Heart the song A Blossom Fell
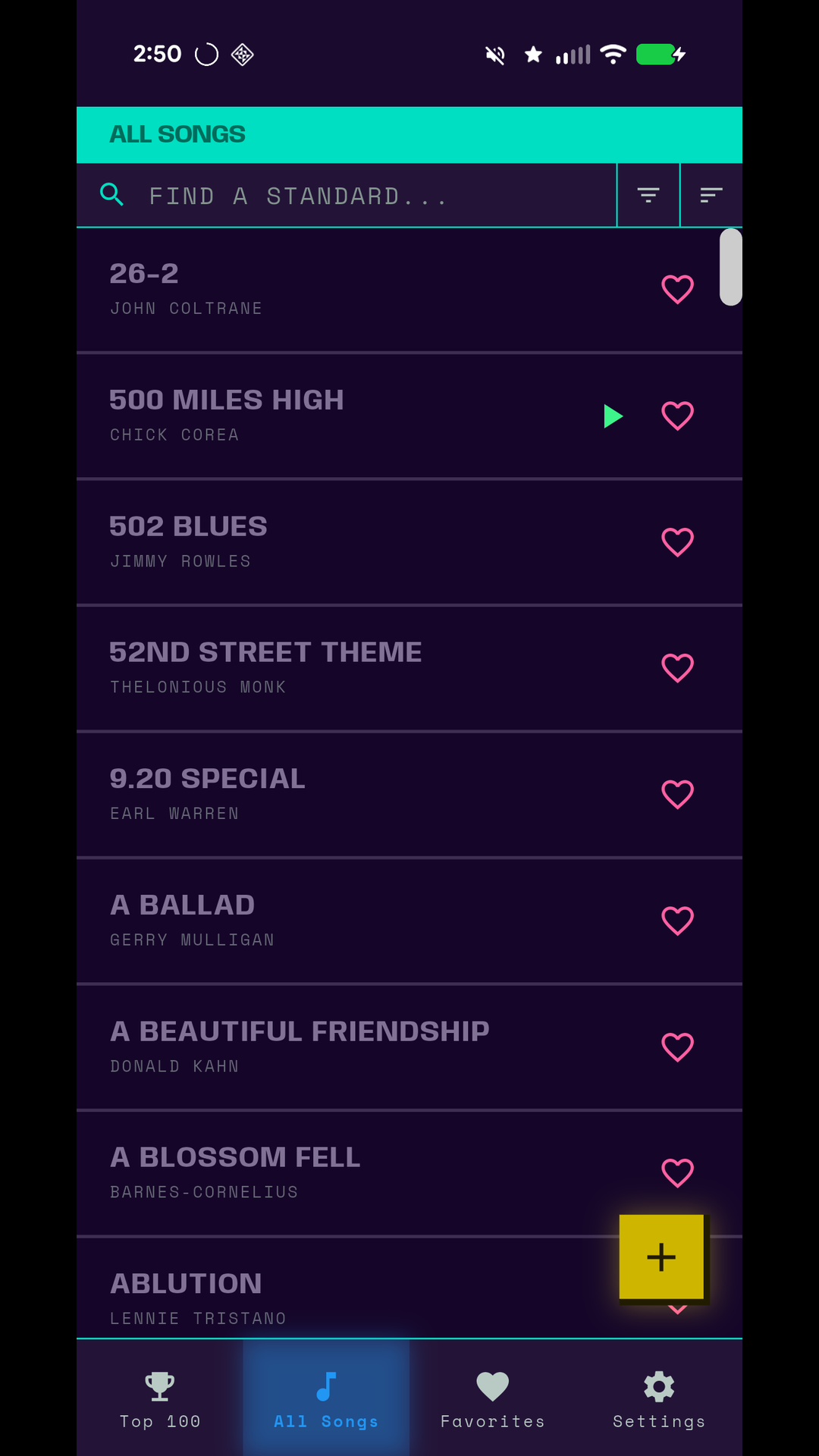 (678, 1173)
